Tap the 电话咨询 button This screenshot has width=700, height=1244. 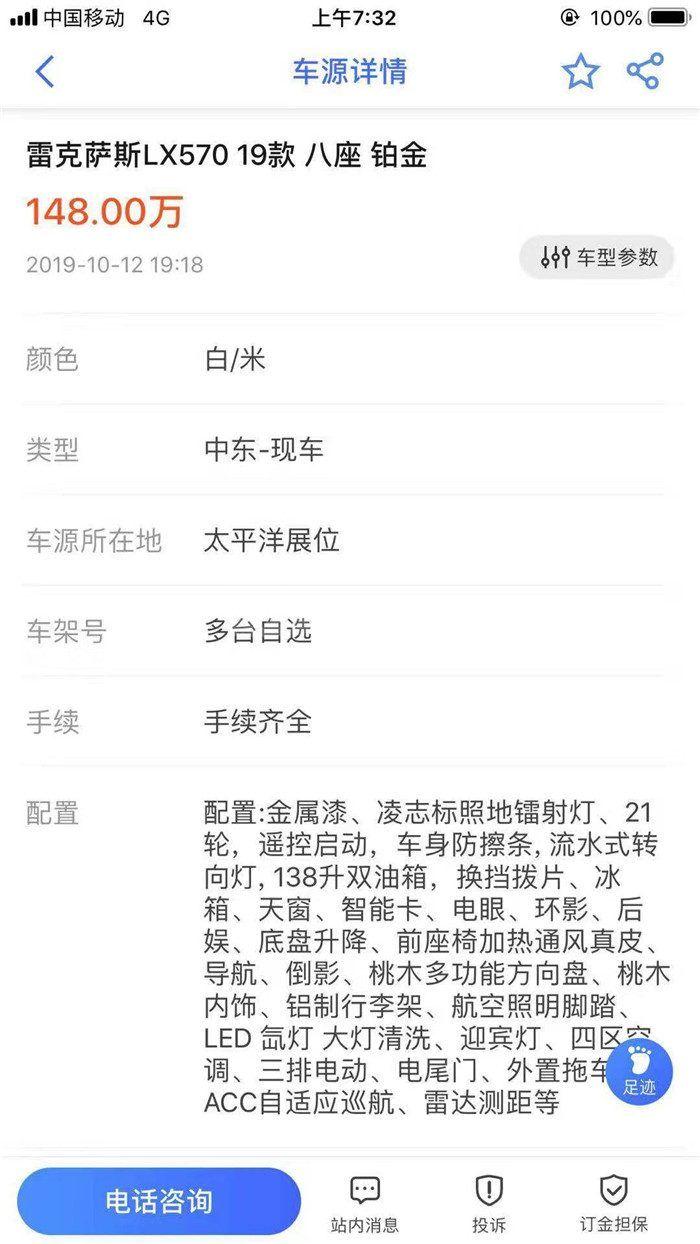tap(159, 1201)
